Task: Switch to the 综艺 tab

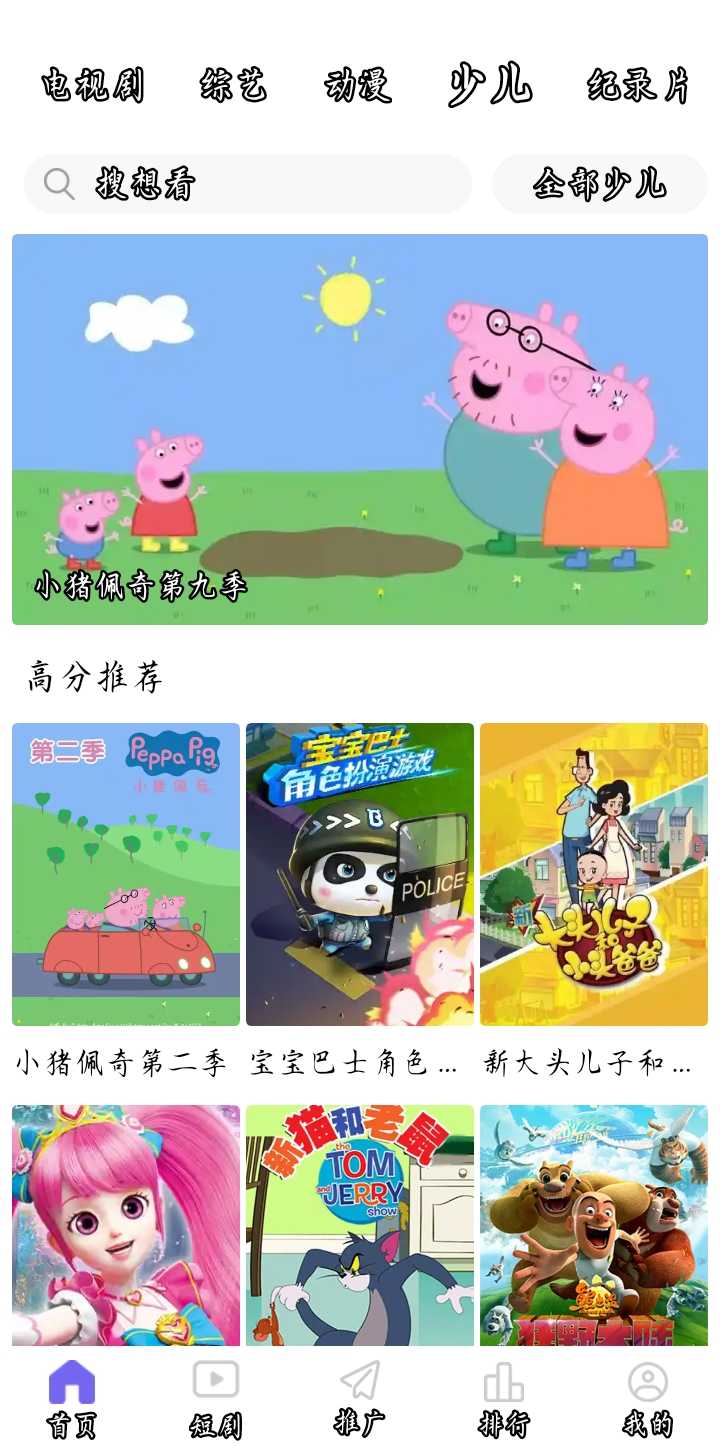Action: [233, 85]
